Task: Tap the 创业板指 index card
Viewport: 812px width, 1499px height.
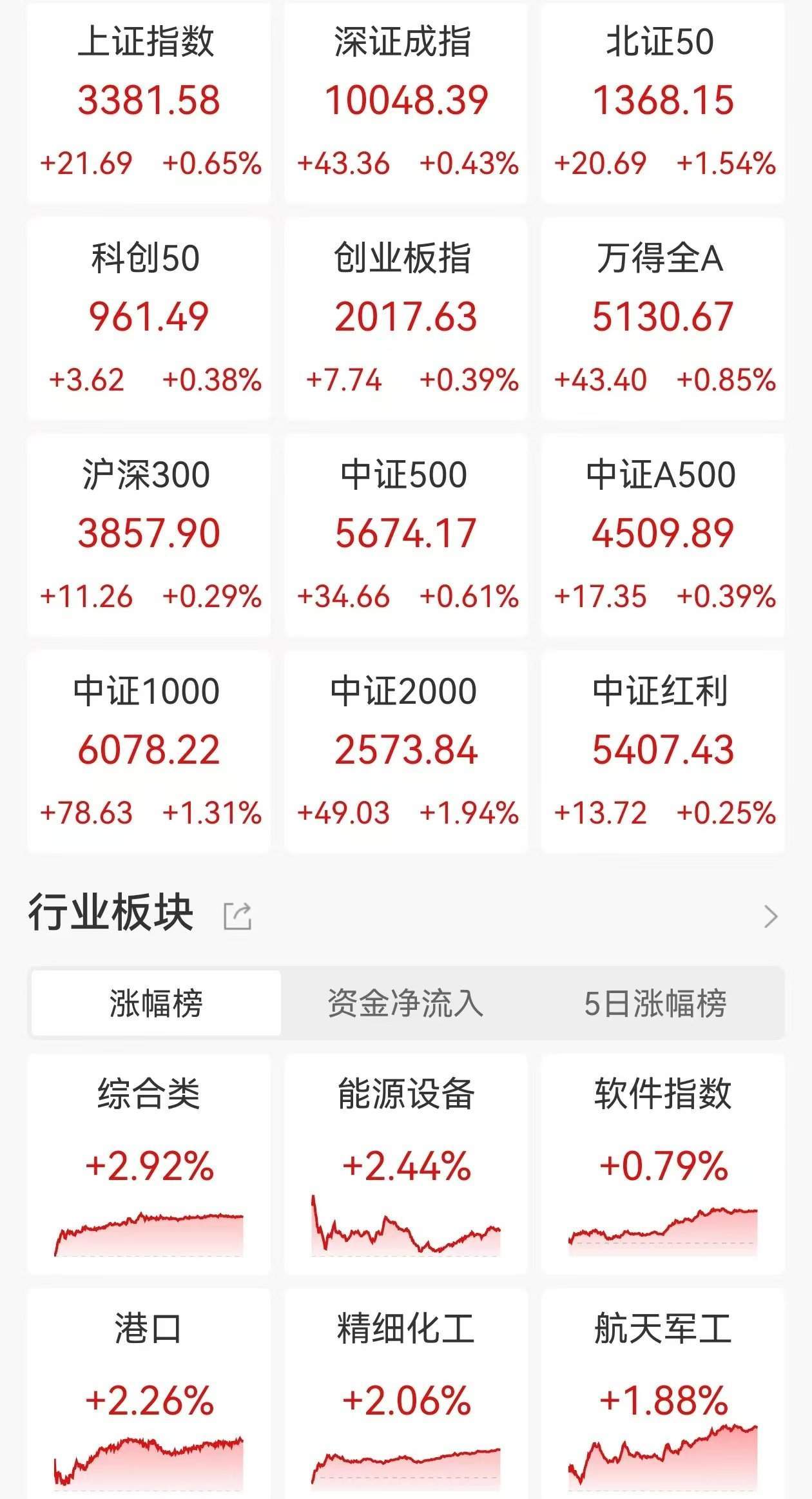Action: (406, 319)
